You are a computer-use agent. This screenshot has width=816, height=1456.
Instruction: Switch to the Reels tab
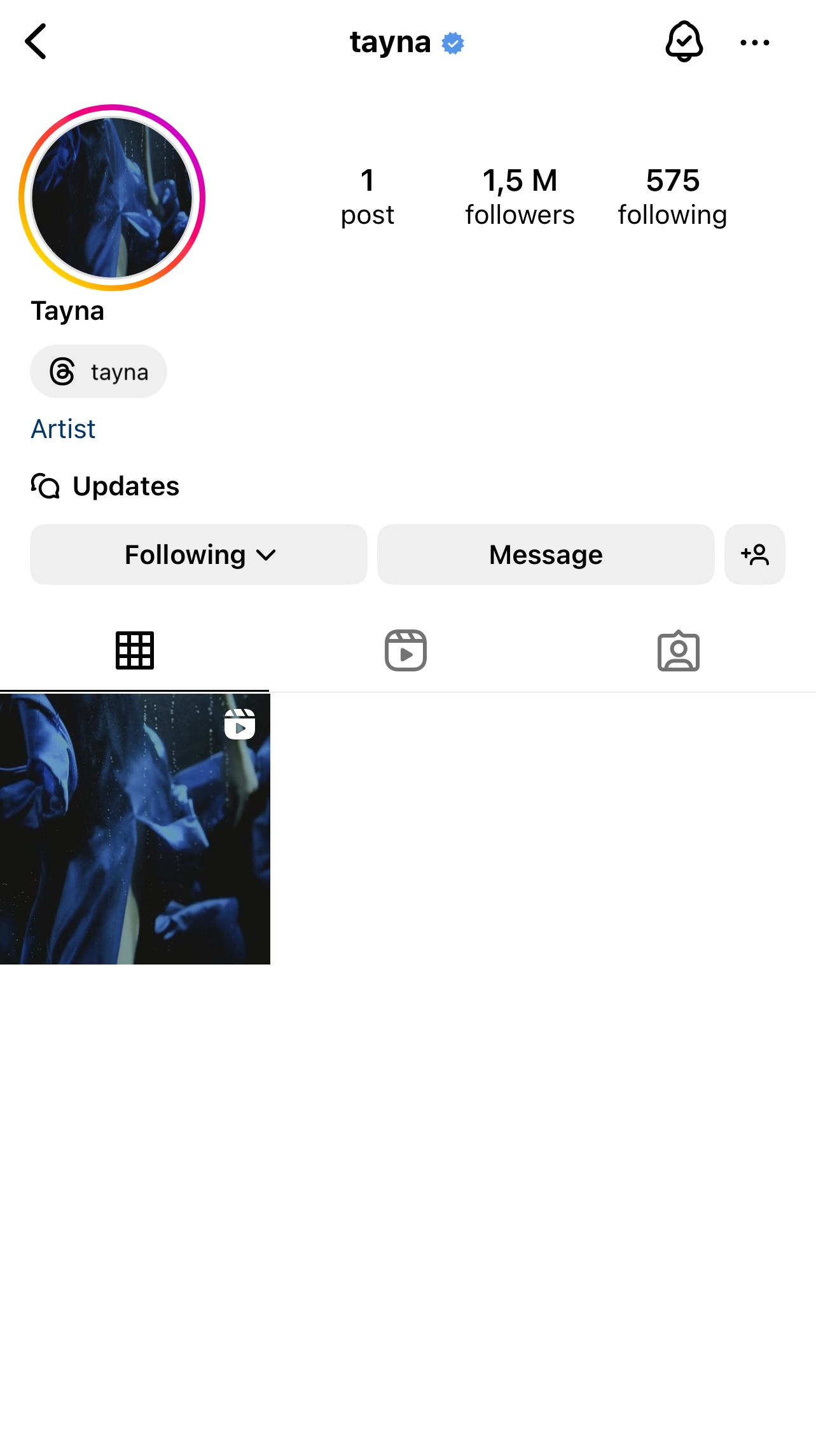pos(406,650)
